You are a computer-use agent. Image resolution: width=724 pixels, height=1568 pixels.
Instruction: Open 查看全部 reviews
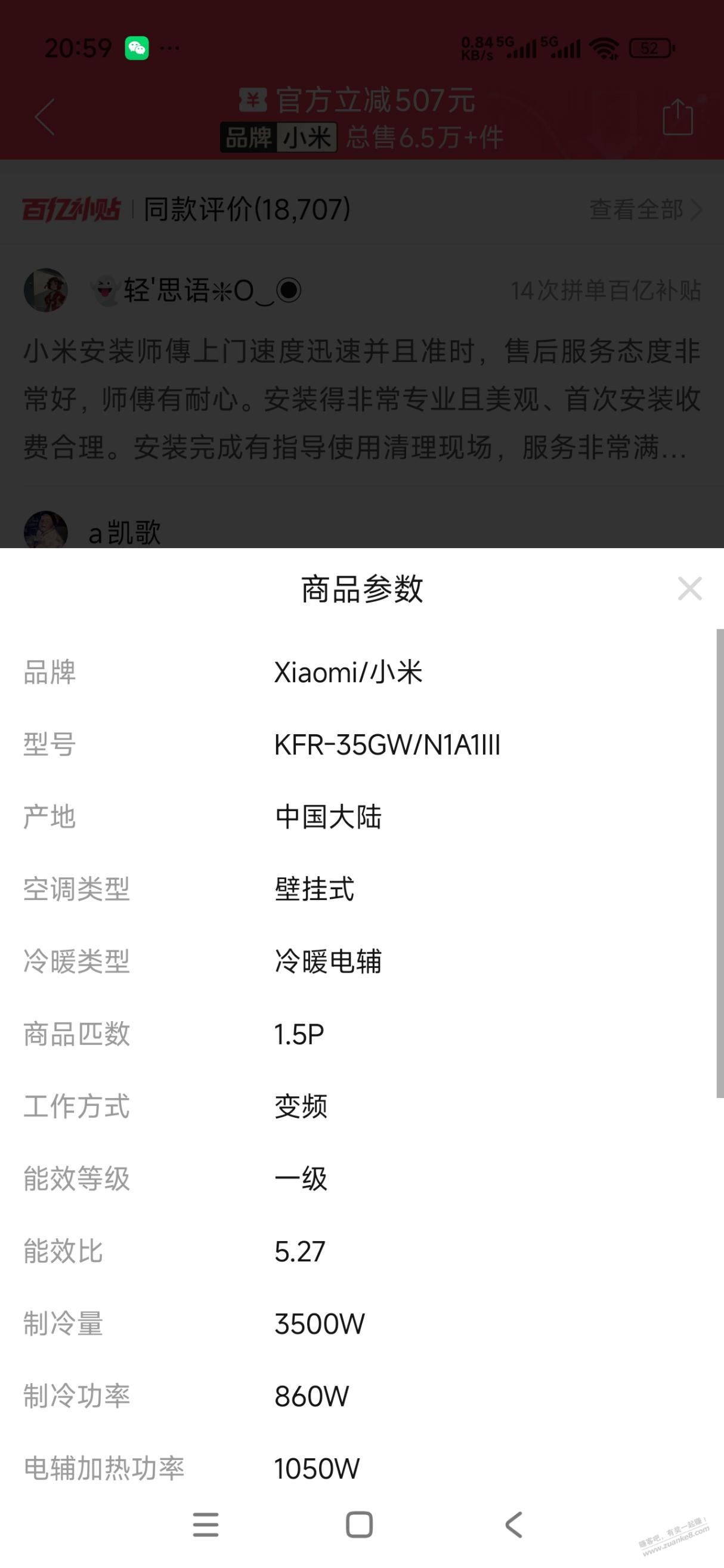pos(645,209)
